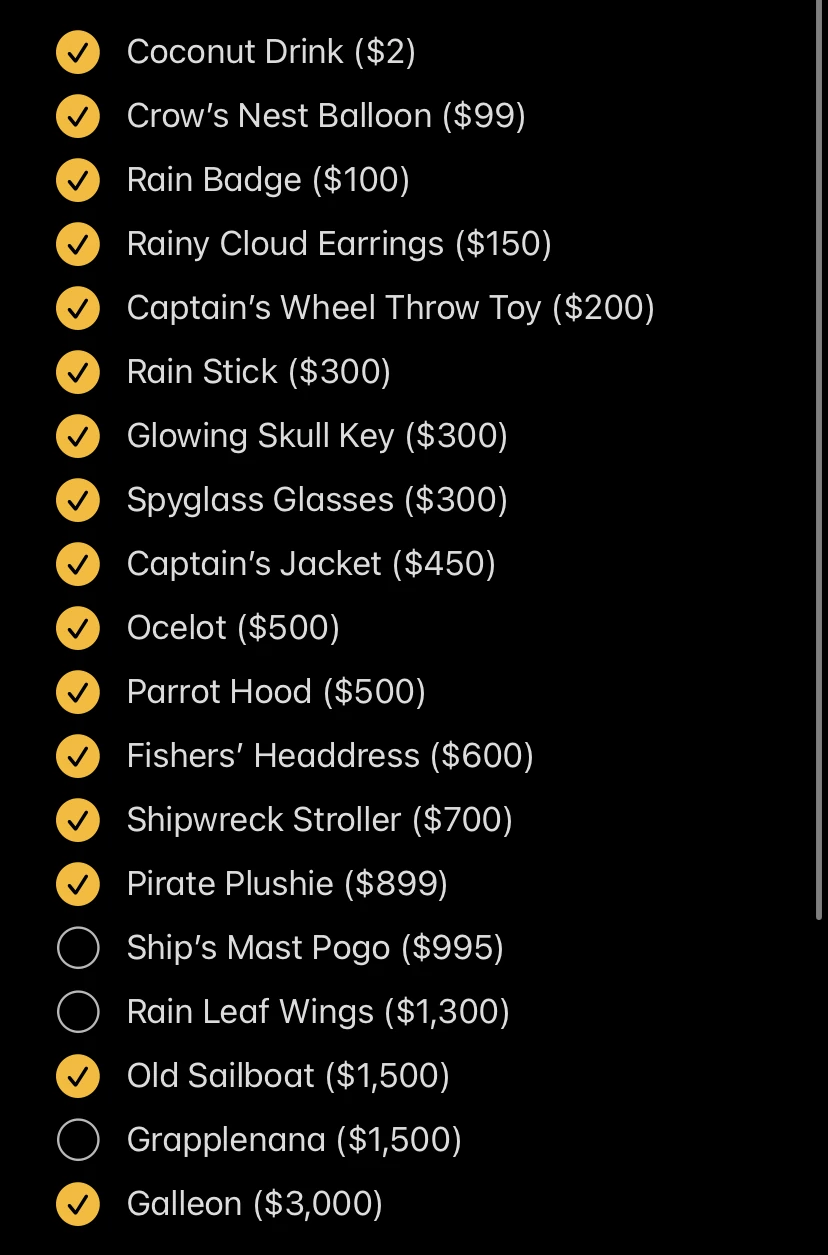Enable the Rain Leaf Wings checkbox
Screen dimensions: 828x1255
pyautogui.click(x=77, y=1012)
